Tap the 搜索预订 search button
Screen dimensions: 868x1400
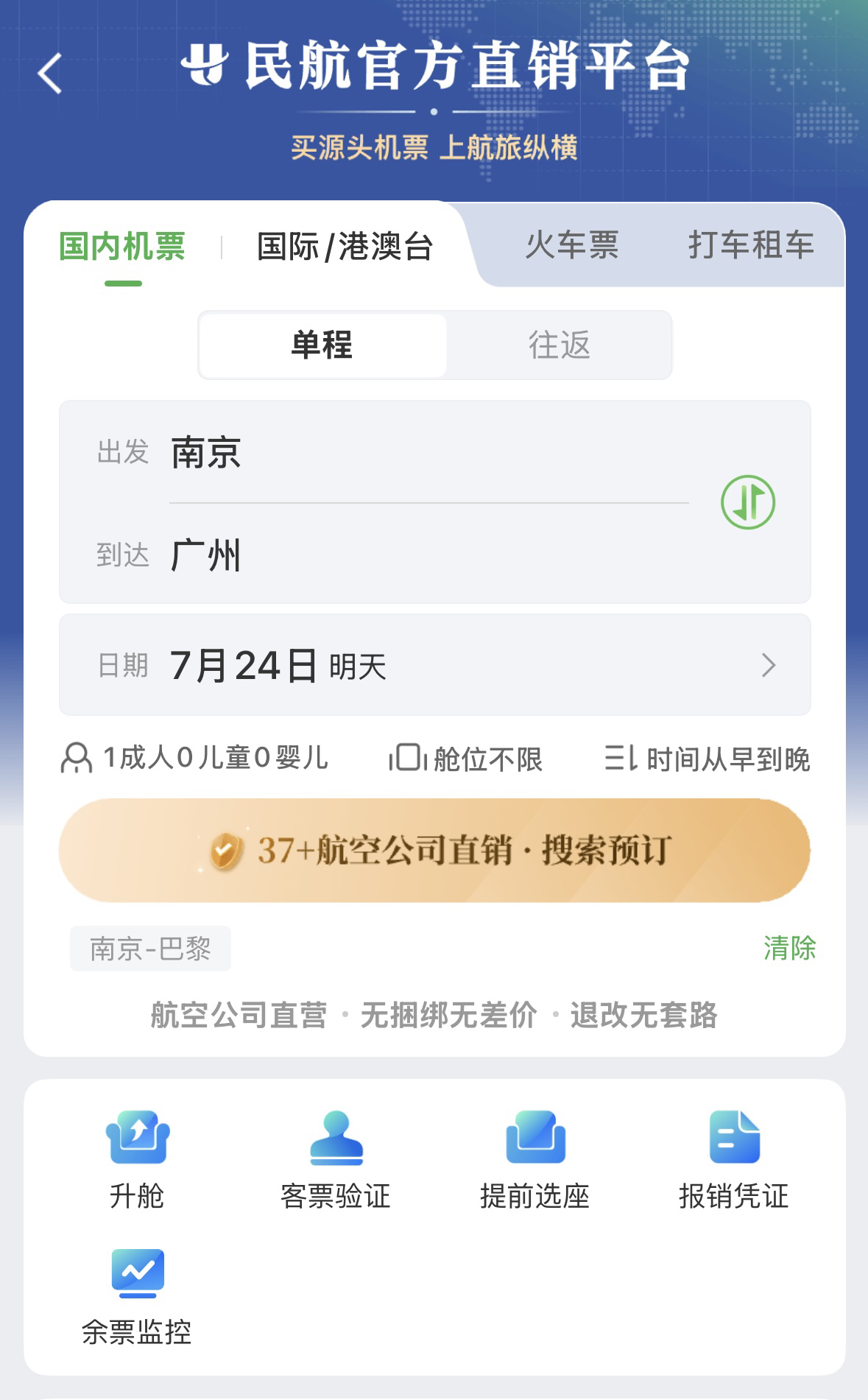(434, 851)
